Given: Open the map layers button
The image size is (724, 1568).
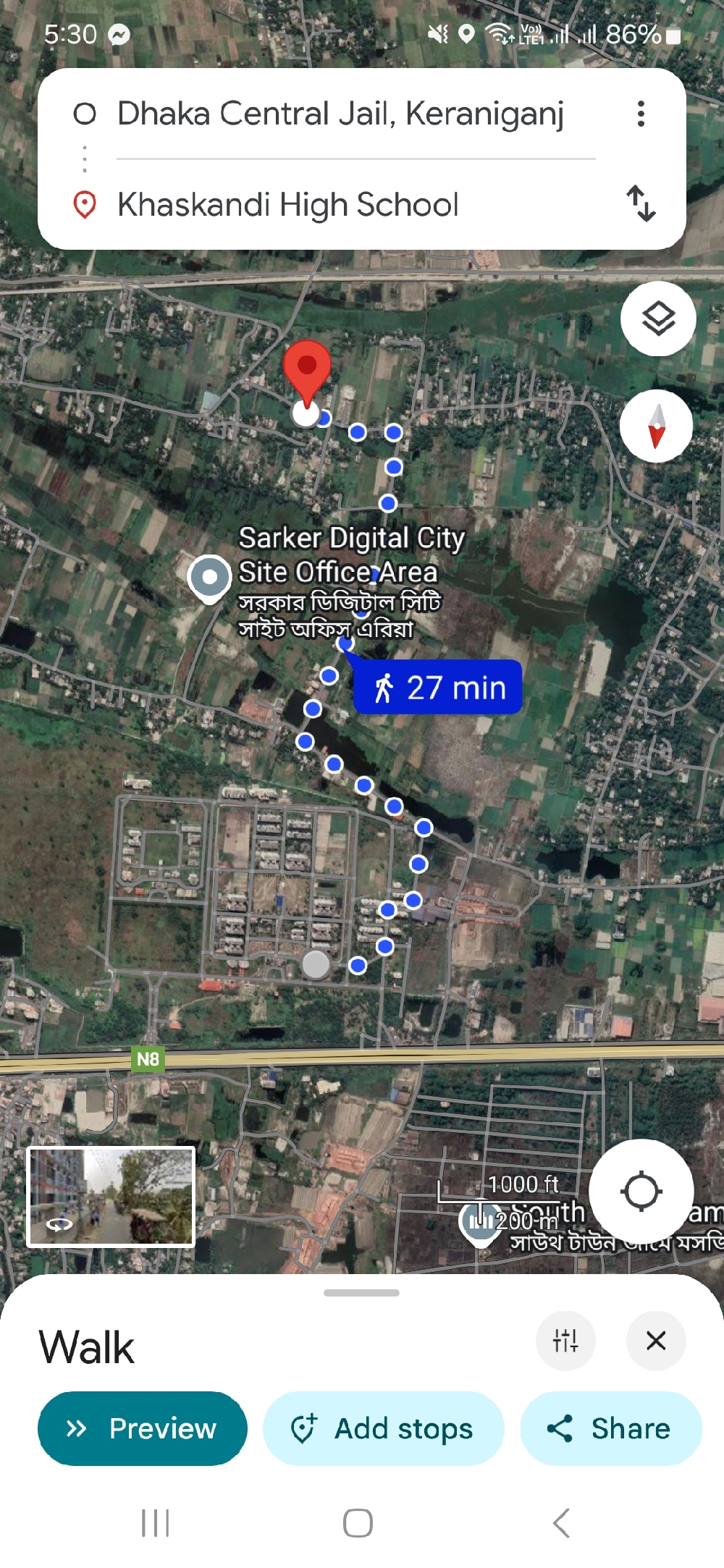Looking at the screenshot, I should (658, 319).
